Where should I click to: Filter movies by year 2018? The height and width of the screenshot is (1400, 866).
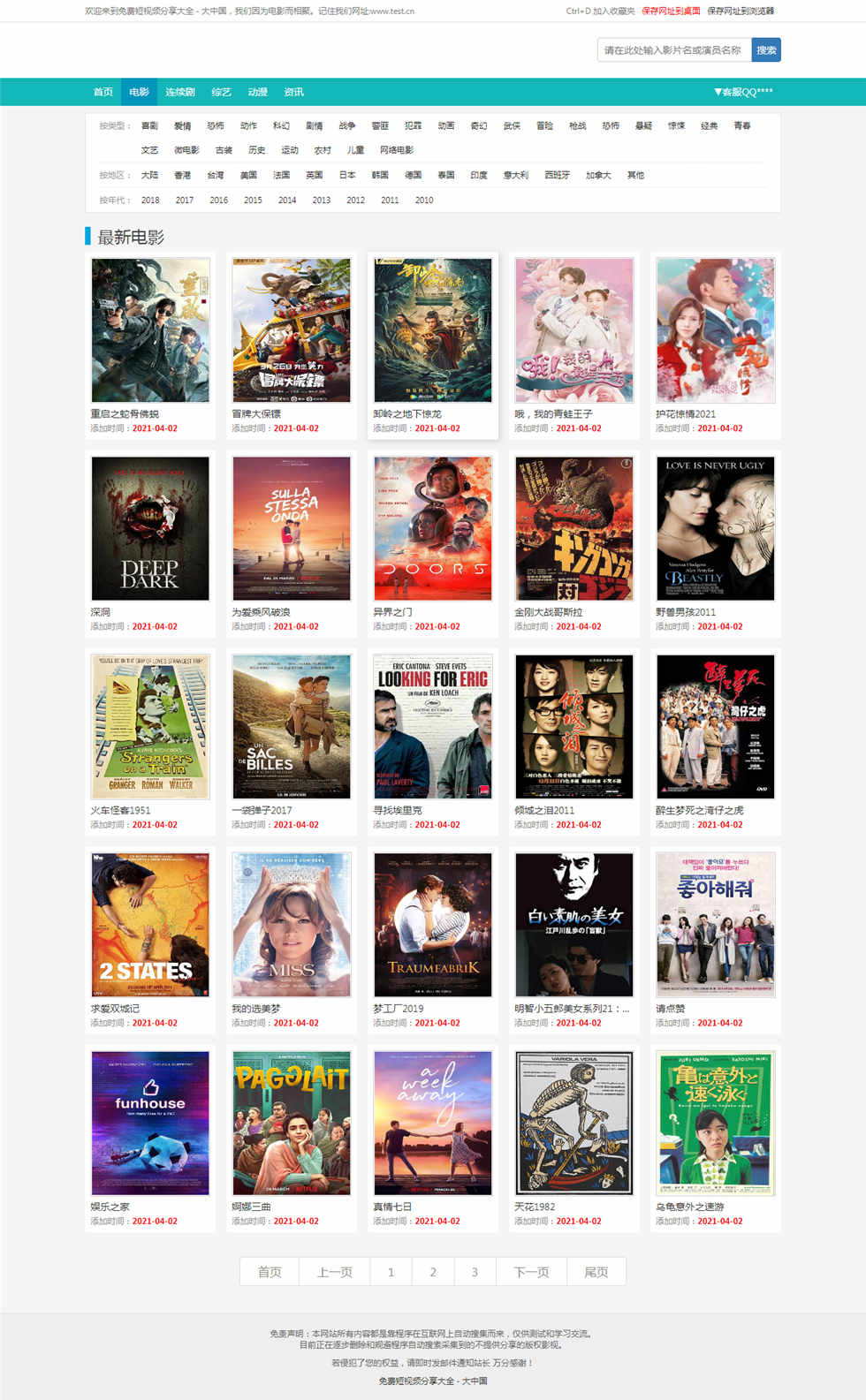click(x=150, y=201)
